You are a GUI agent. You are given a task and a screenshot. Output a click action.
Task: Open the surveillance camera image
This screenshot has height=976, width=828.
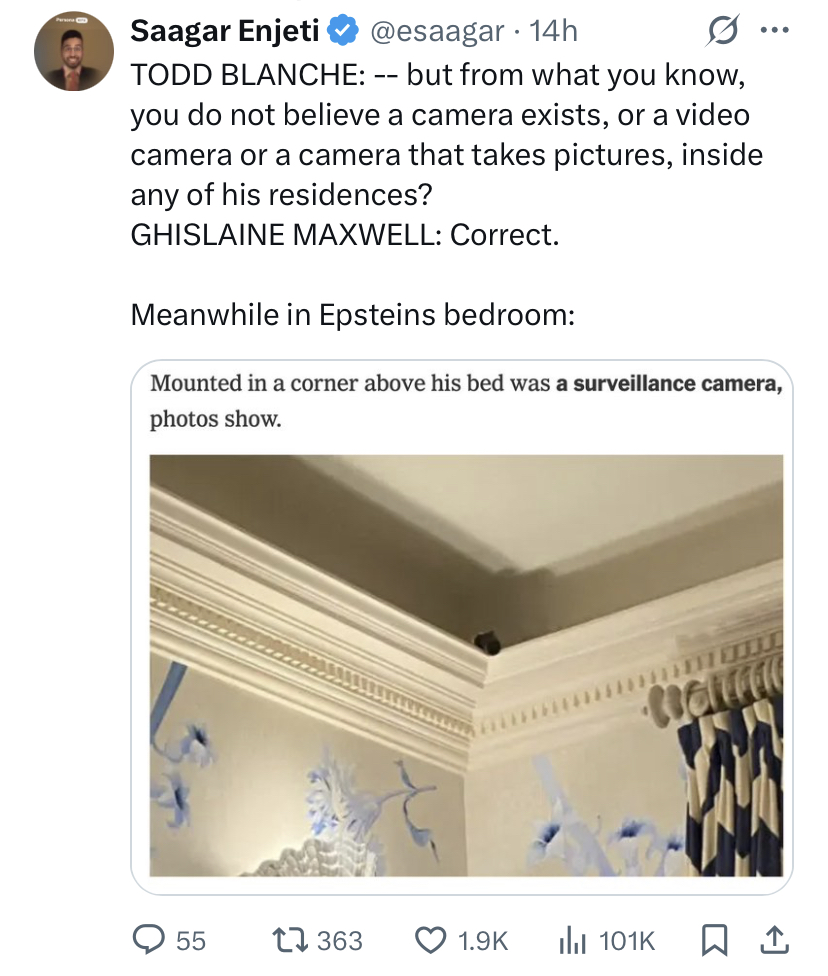coord(466,665)
